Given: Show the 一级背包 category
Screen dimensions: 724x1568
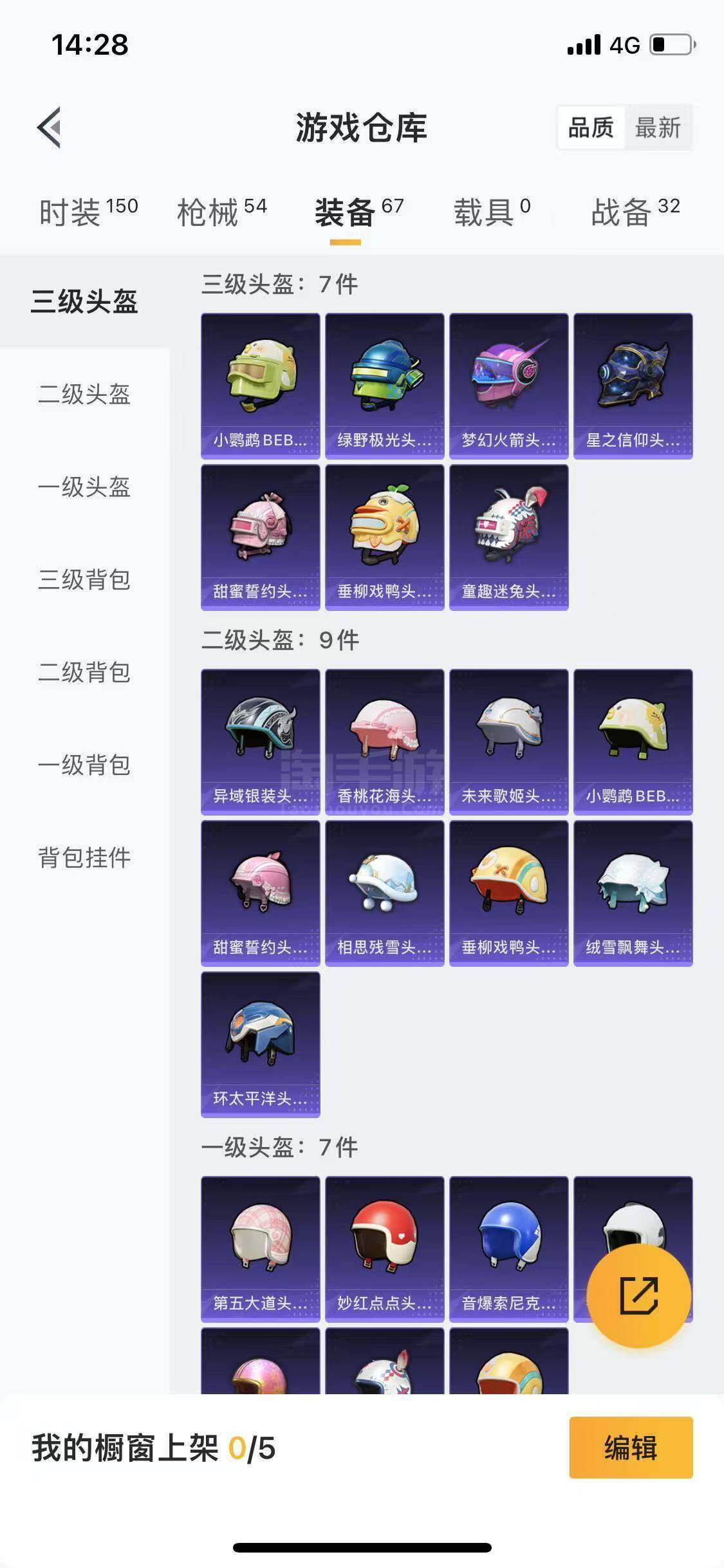Looking at the screenshot, I should 84,765.
